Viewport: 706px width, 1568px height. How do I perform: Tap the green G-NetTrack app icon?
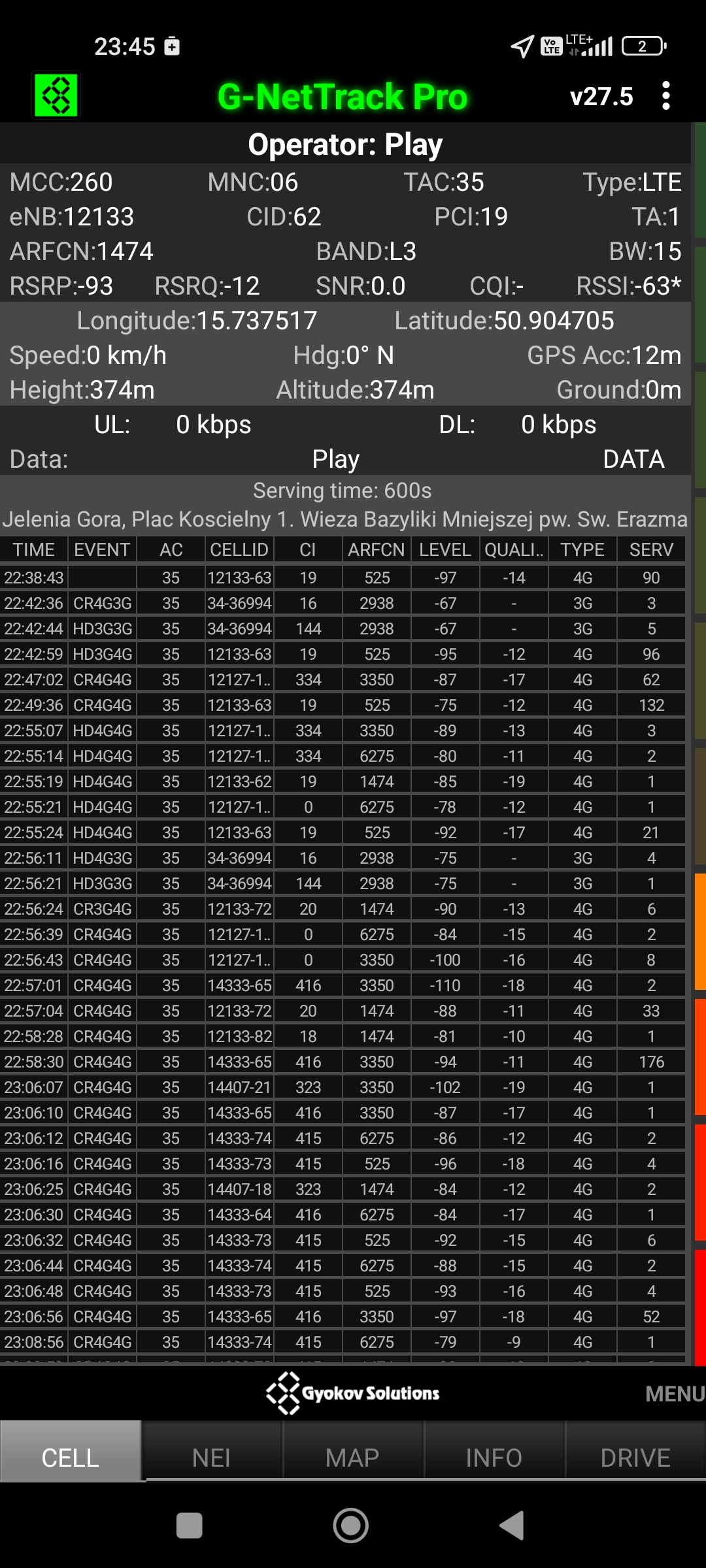click(56, 96)
